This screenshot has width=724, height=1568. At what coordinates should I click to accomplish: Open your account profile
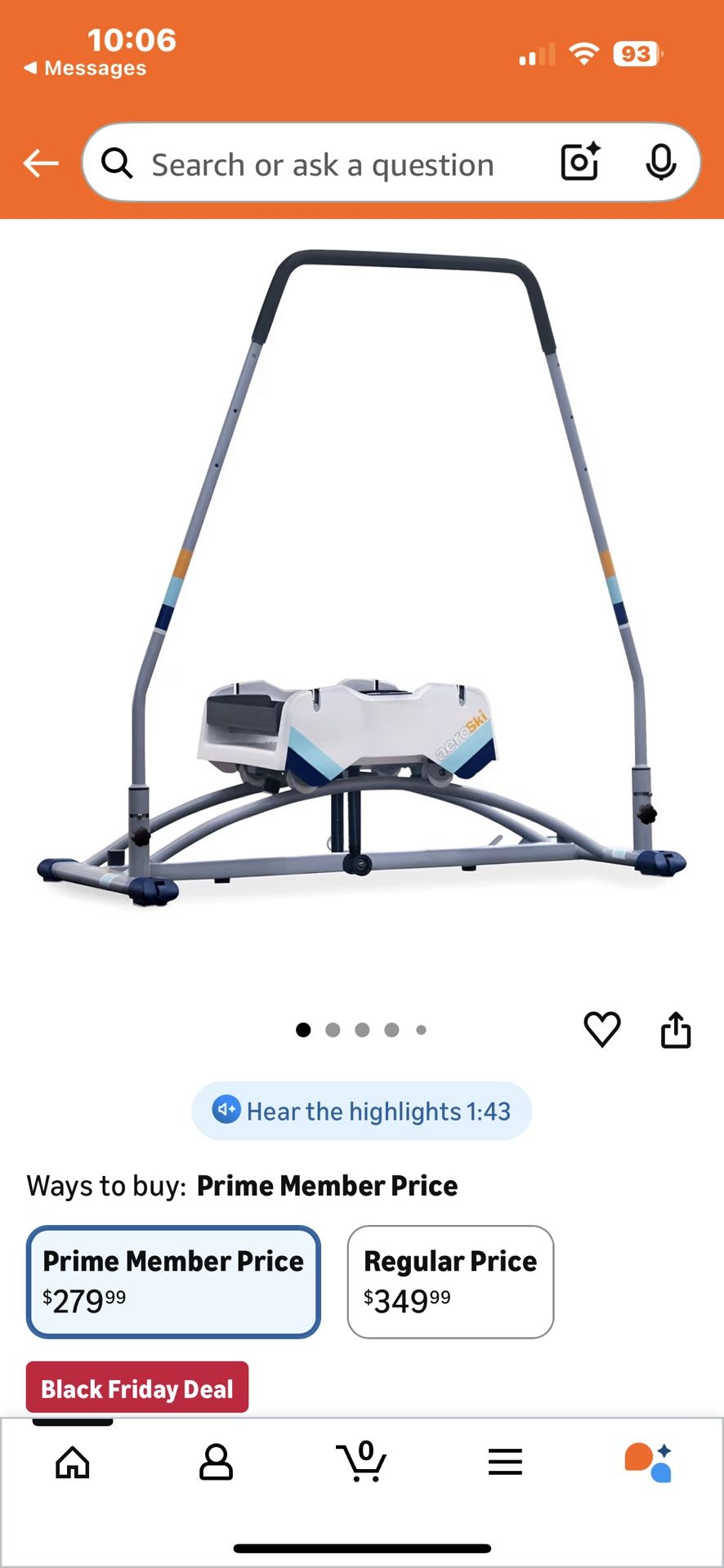217,1462
